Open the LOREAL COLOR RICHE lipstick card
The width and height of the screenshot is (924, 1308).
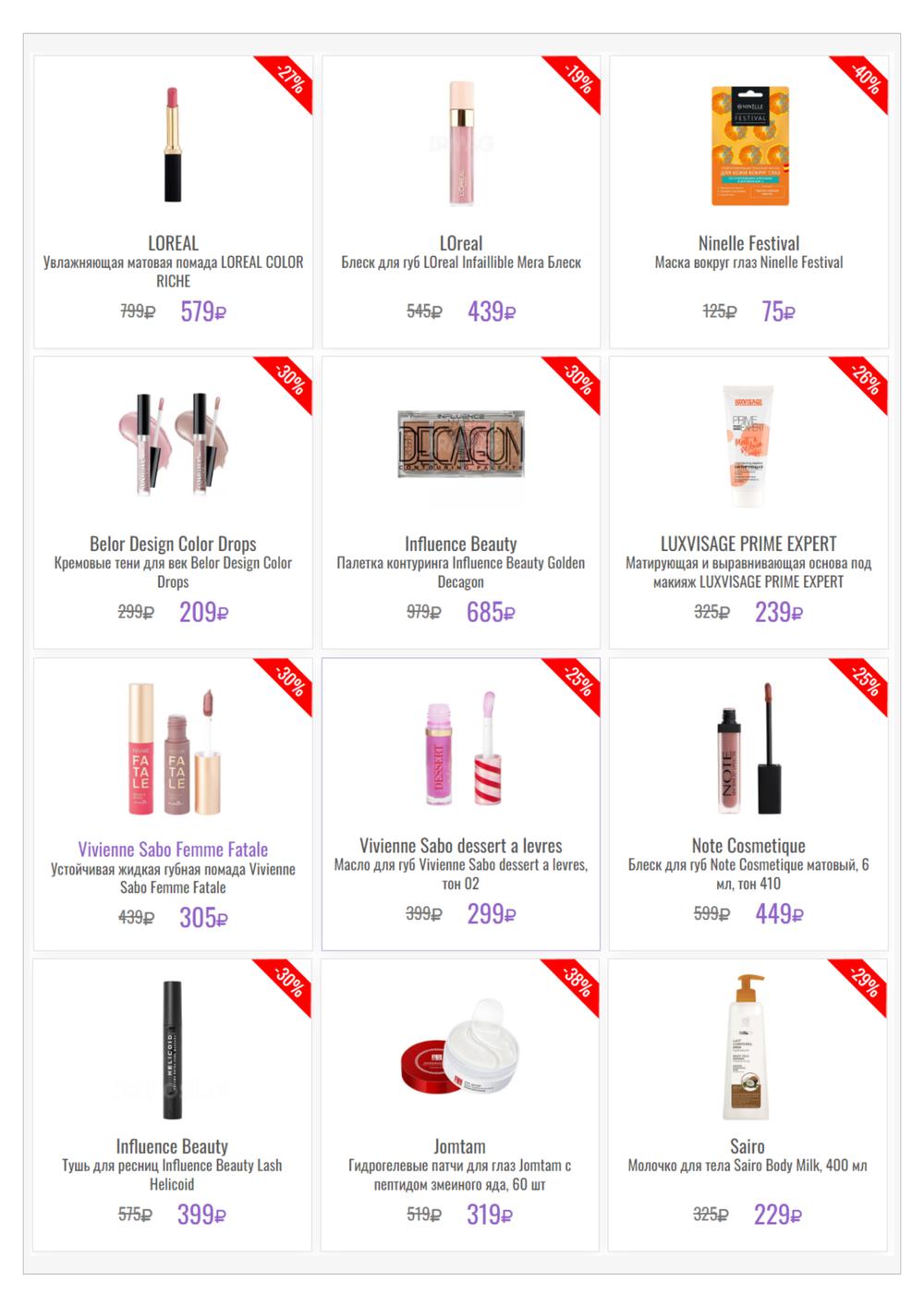tap(173, 202)
